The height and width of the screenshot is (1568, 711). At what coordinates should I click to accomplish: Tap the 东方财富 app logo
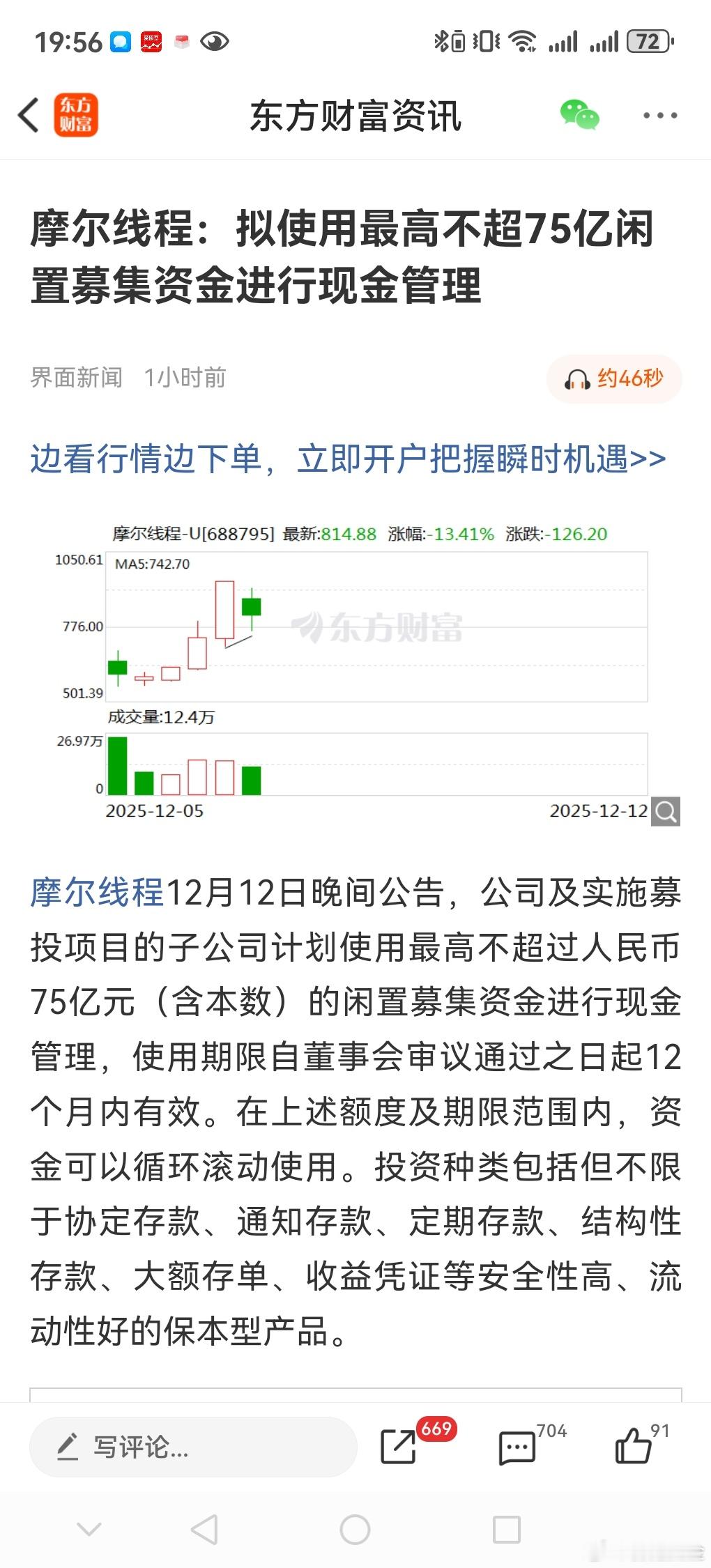(x=77, y=115)
